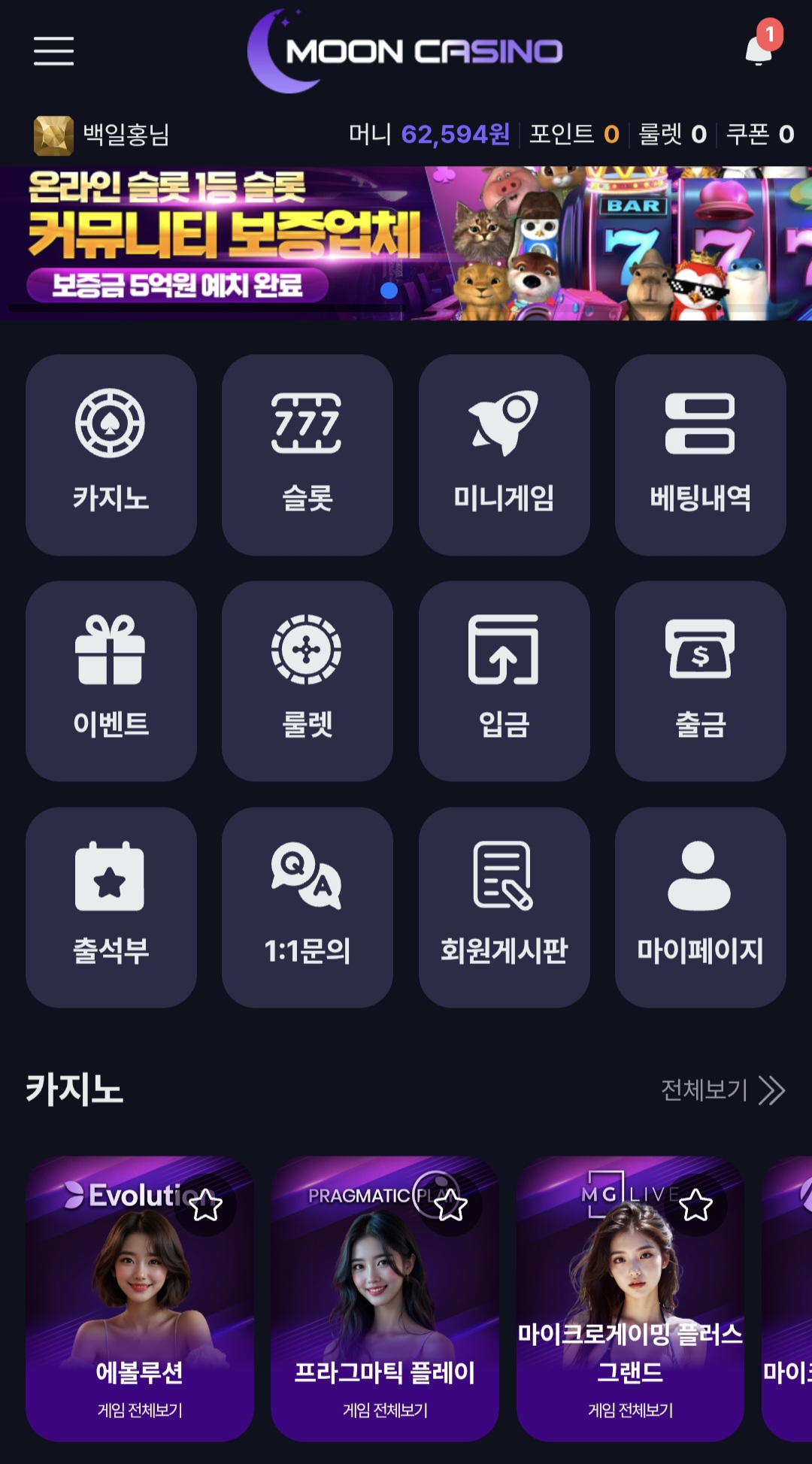
Task: Favorite the 프라그마틱 플레이 card star
Action: pyautogui.click(x=450, y=1205)
